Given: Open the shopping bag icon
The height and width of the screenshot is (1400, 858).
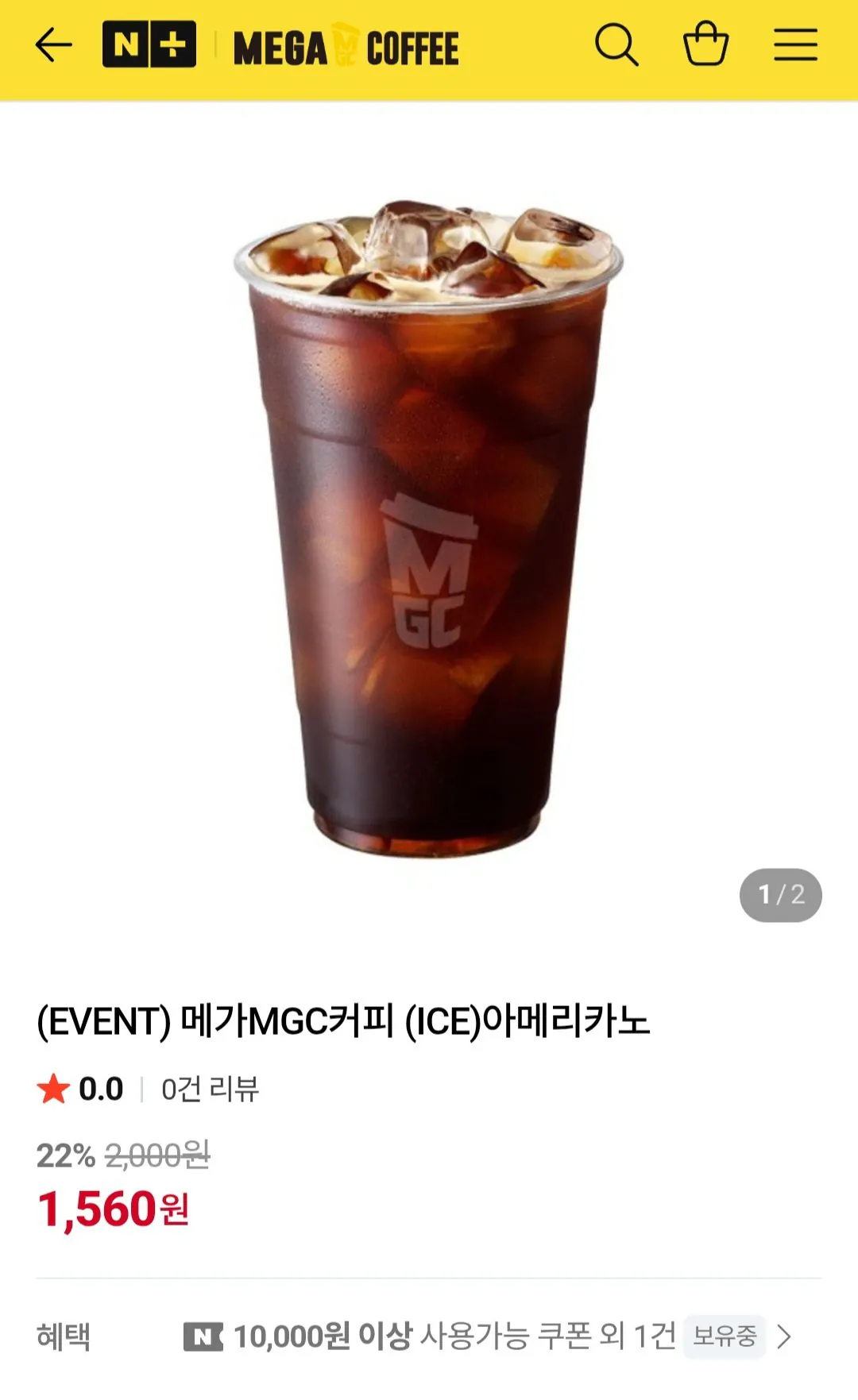Looking at the screenshot, I should pos(707,45).
